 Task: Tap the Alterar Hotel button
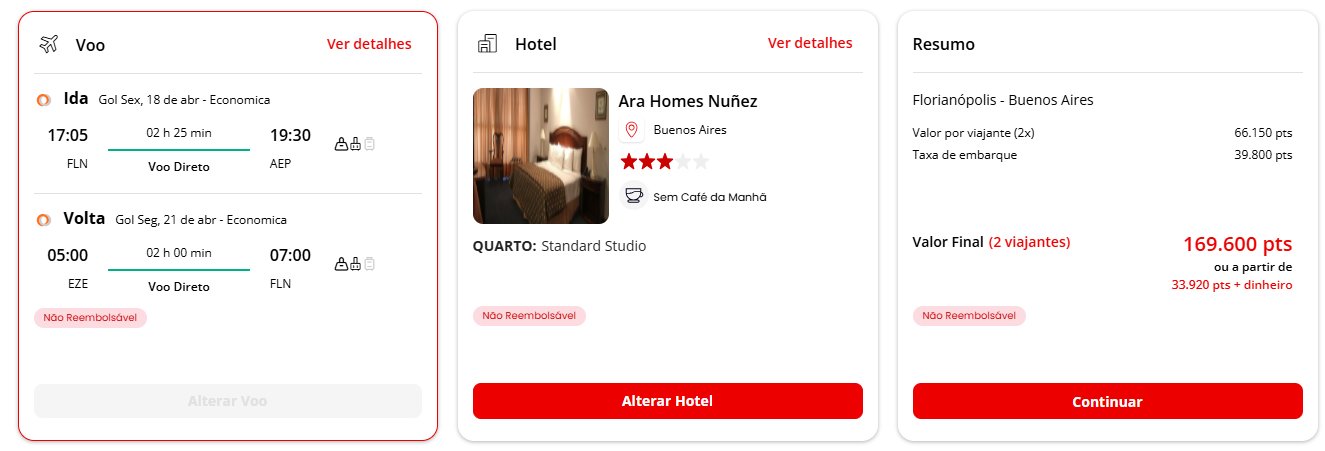[667, 401]
